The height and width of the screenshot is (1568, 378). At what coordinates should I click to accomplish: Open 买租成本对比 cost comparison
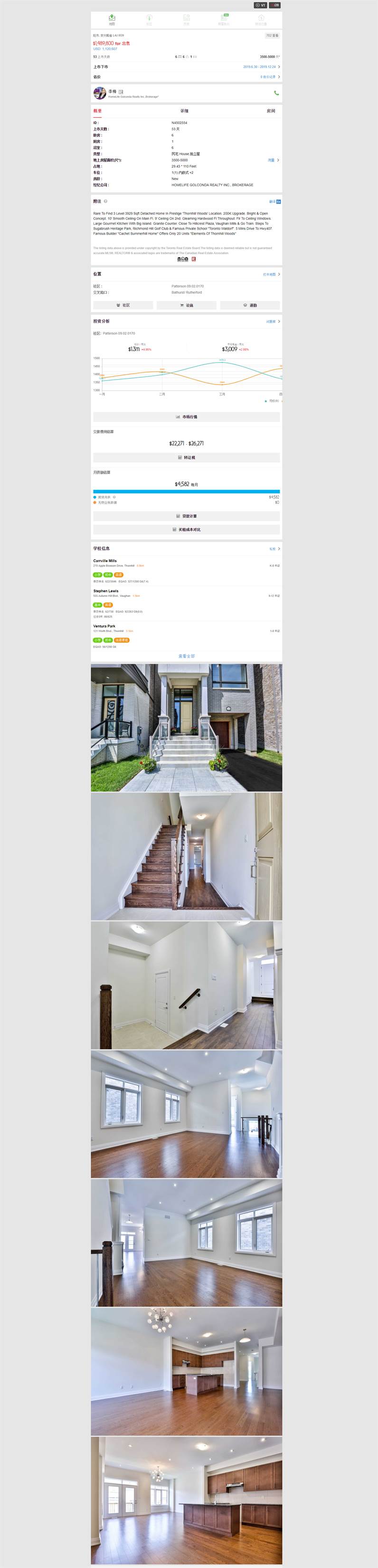(x=186, y=529)
